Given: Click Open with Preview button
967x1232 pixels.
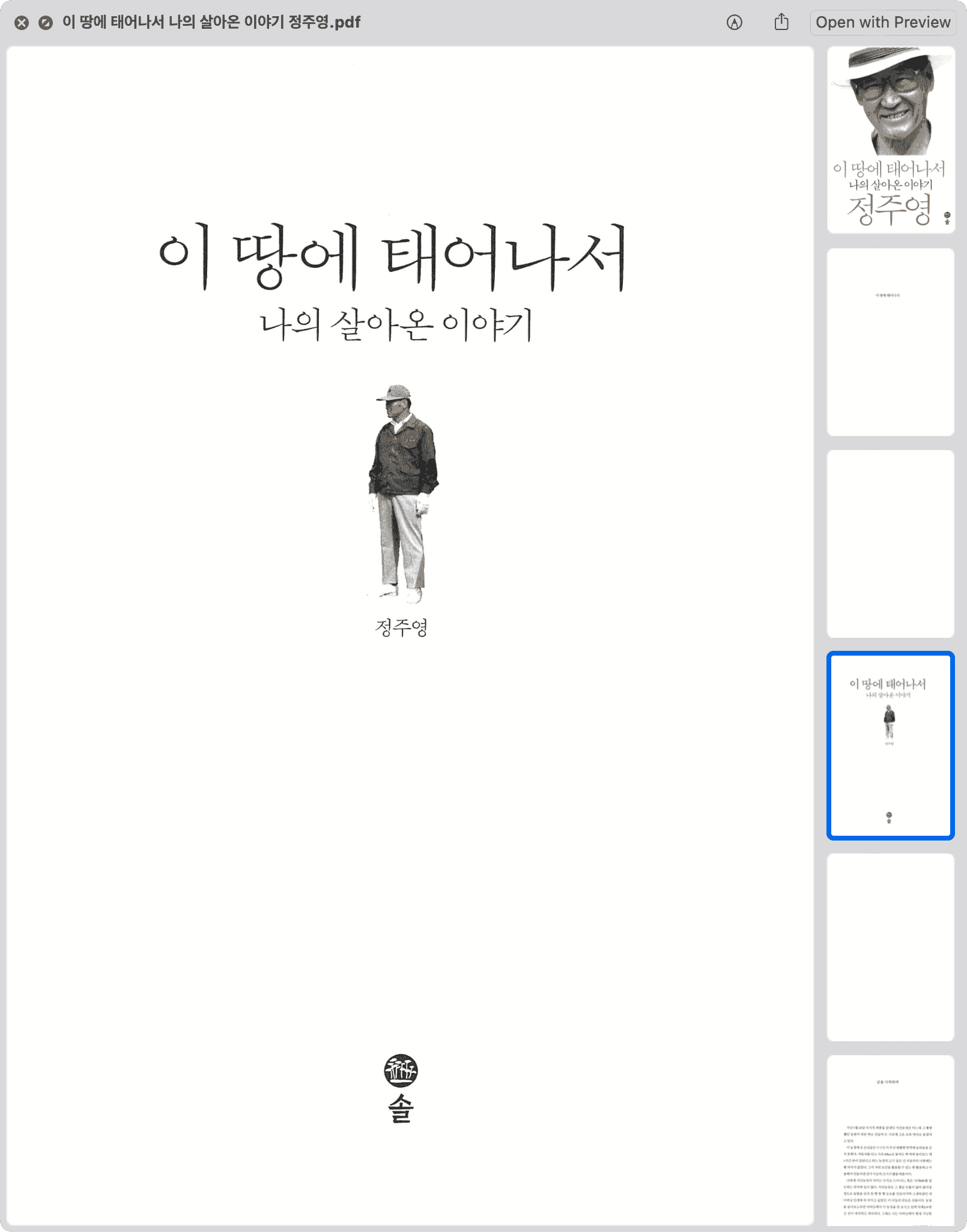Looking at the screenshot, I should coord(882,23).
